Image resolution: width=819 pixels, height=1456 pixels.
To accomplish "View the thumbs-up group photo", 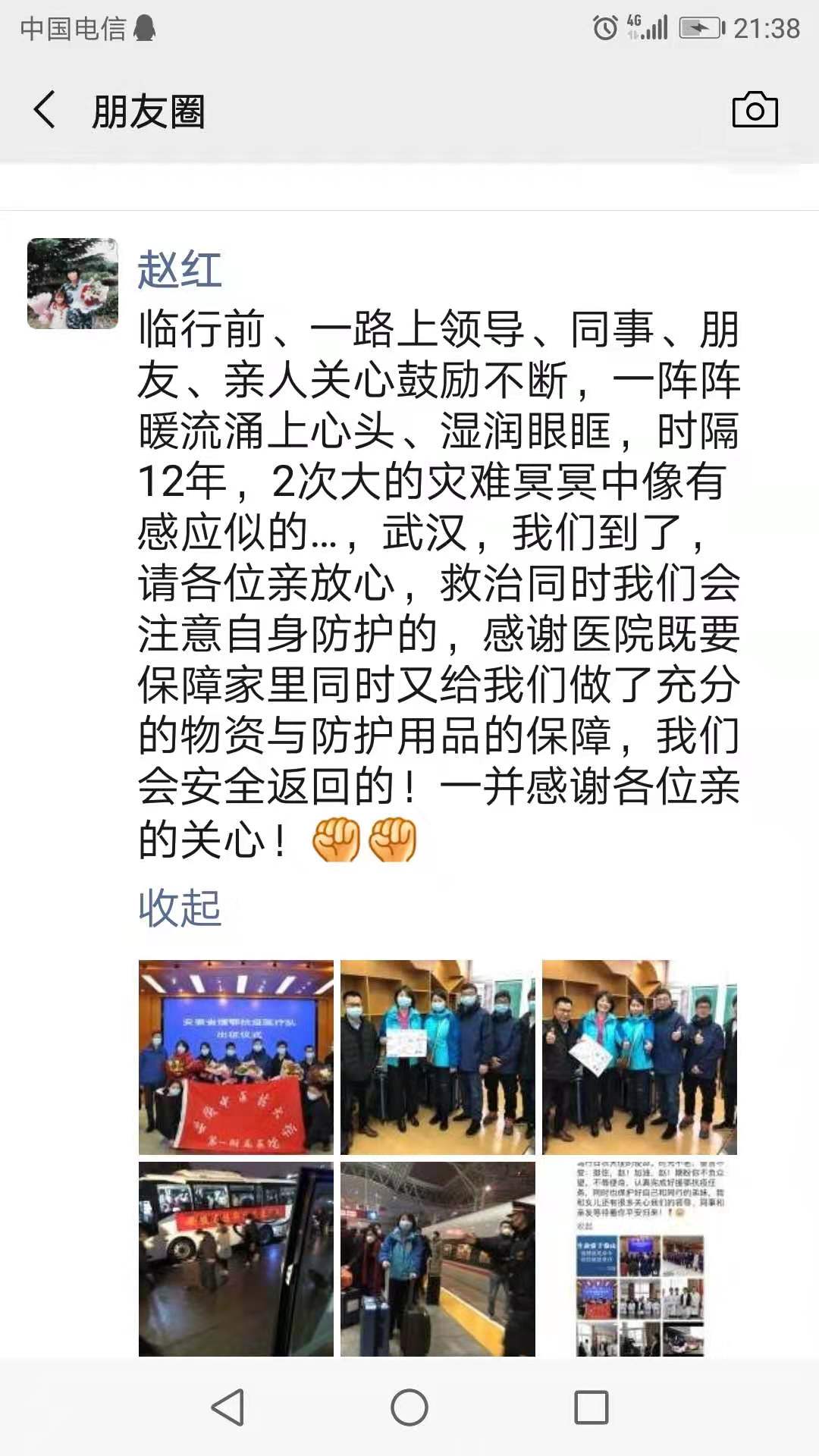I will [x=639, y=1057].
